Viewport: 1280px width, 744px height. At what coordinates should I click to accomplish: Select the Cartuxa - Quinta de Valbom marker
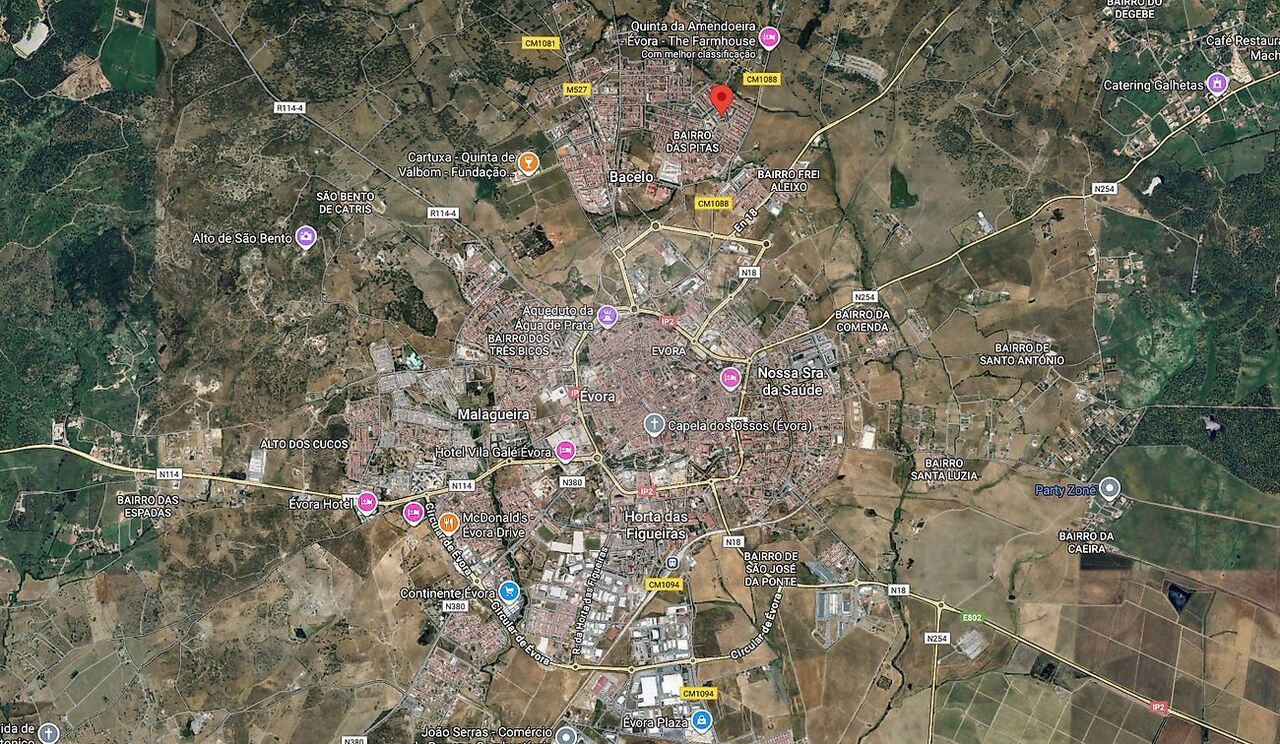pos(528,163)
